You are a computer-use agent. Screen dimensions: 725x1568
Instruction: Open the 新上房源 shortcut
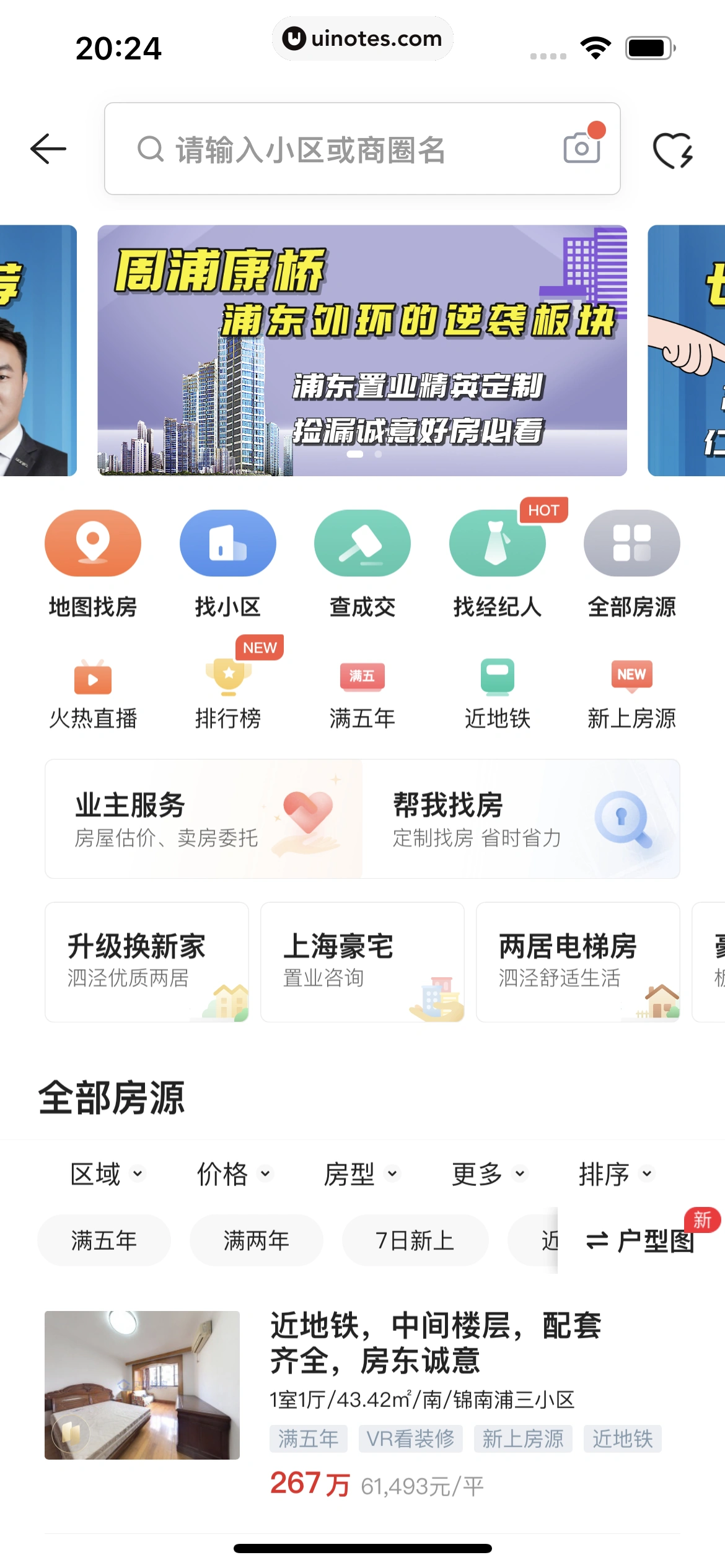coord(631,694)
